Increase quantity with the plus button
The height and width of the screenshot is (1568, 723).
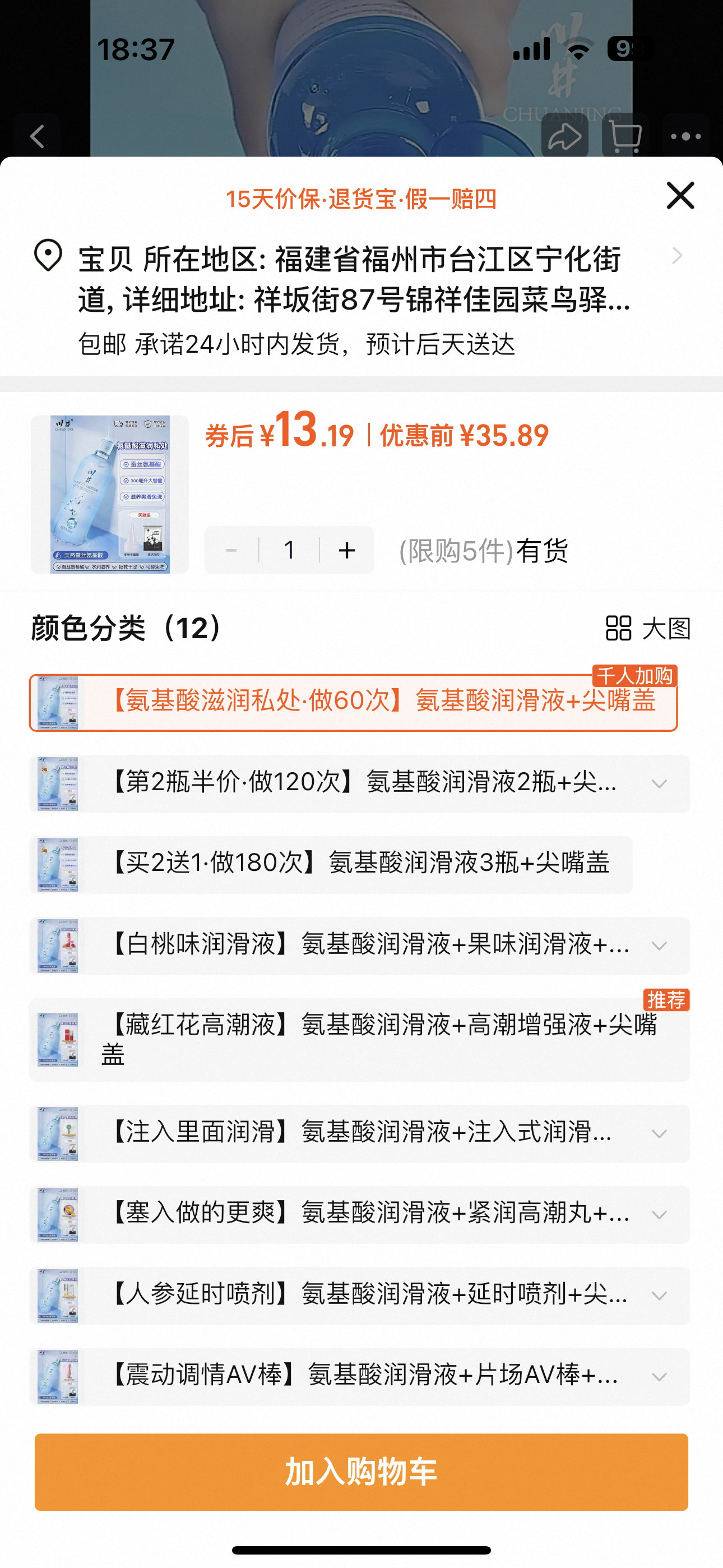click(347, 550)
